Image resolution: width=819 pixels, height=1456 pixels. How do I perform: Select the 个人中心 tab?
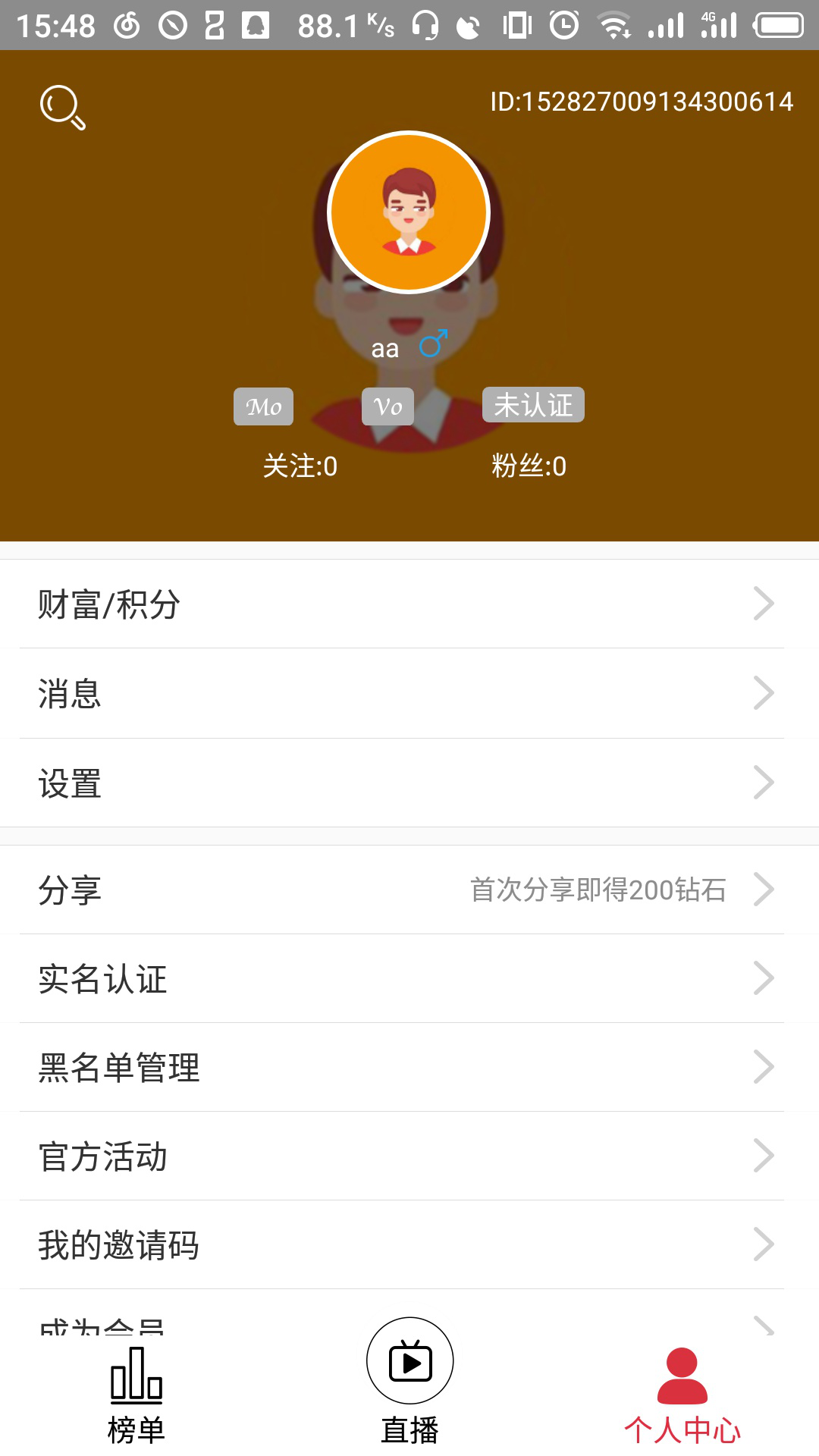pyautogui.click(x=682, y=1395)
